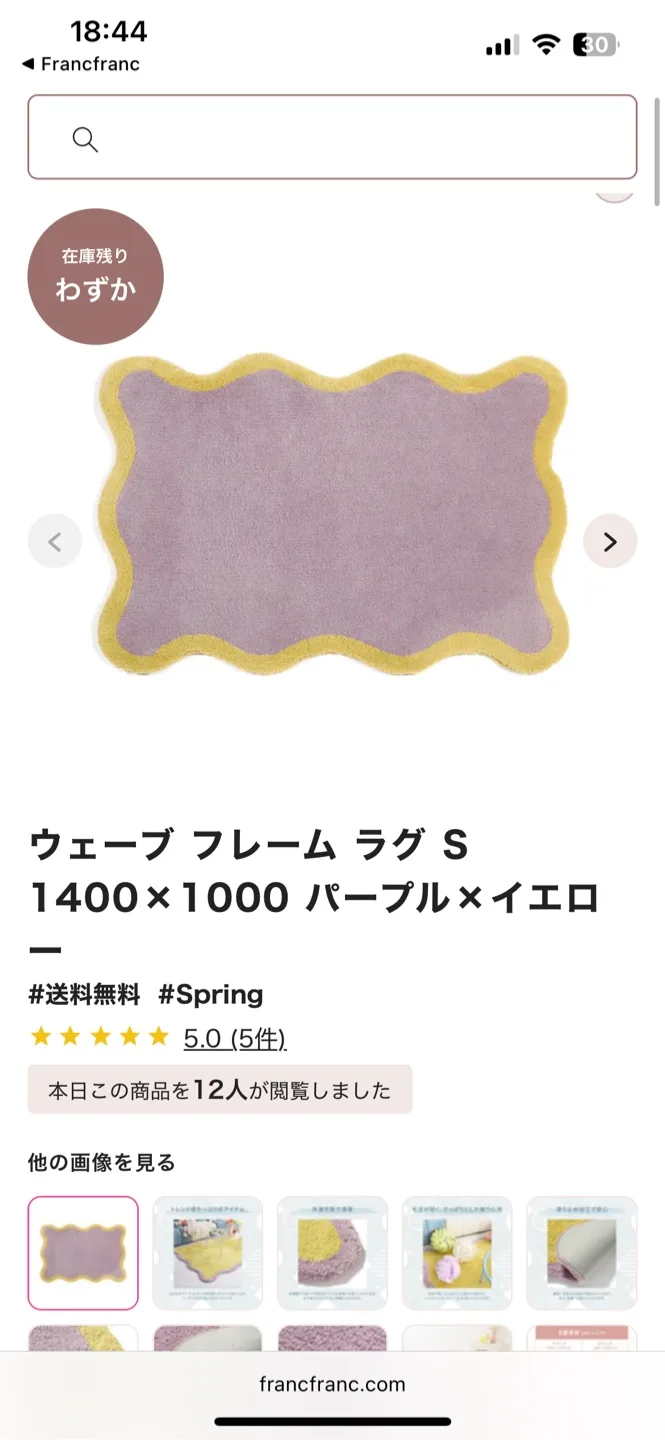
Task: Select the first purple rug thumbnail
Action: 83,1252
